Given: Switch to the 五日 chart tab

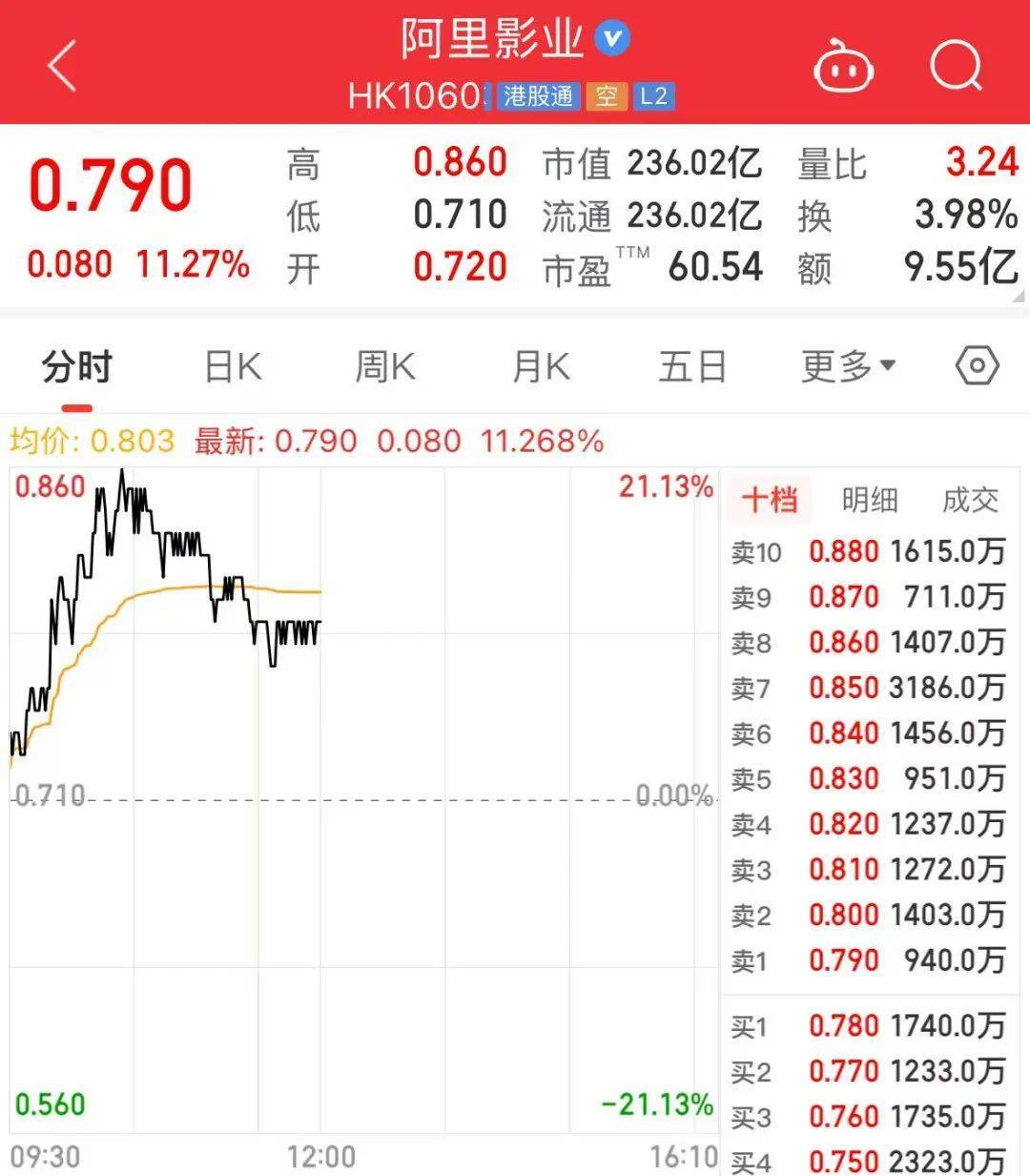Looking at the screenshot, I should (x=692, y=367).
